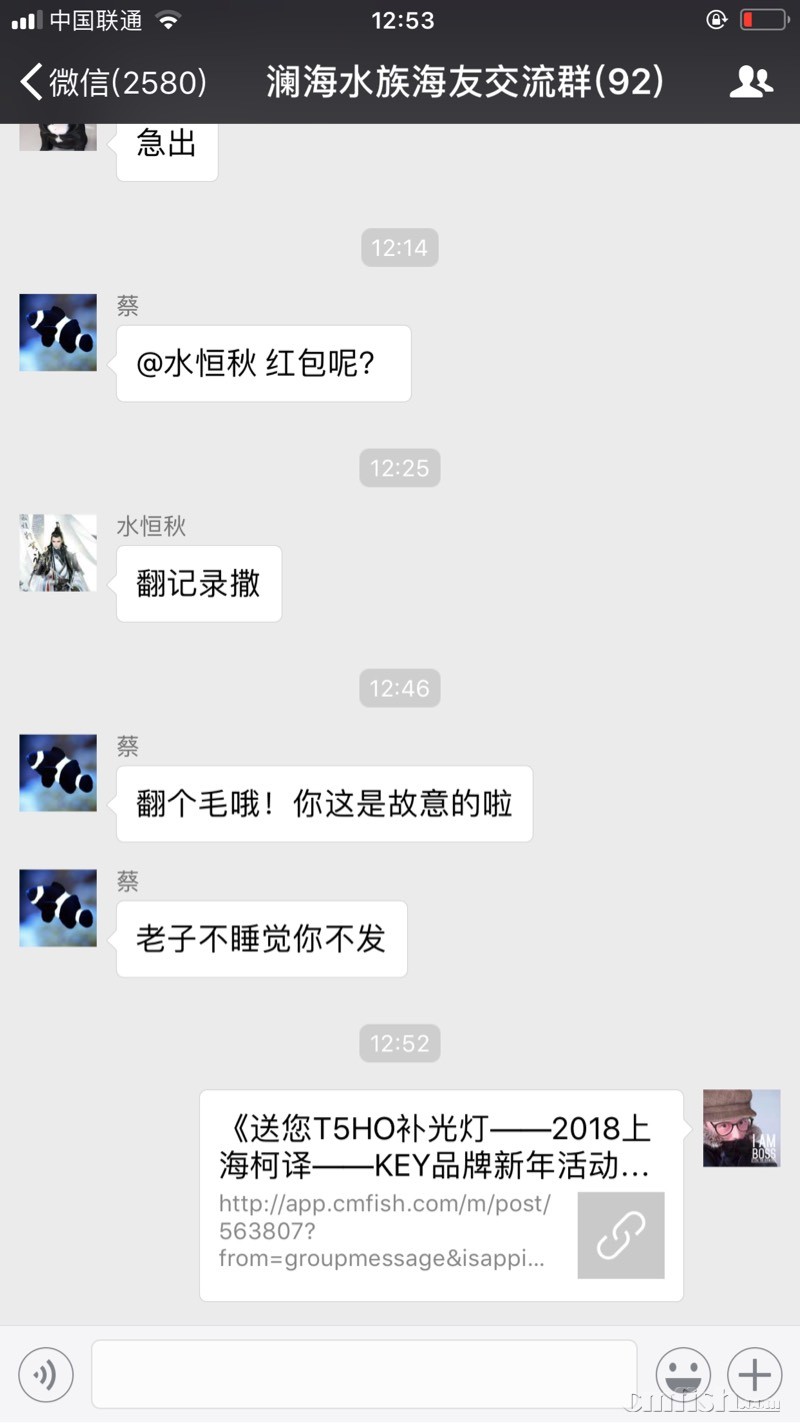Tap the orientation lock icon in status bar
Viewport: 800px width, 1423px height.
[x=716, y=19]
